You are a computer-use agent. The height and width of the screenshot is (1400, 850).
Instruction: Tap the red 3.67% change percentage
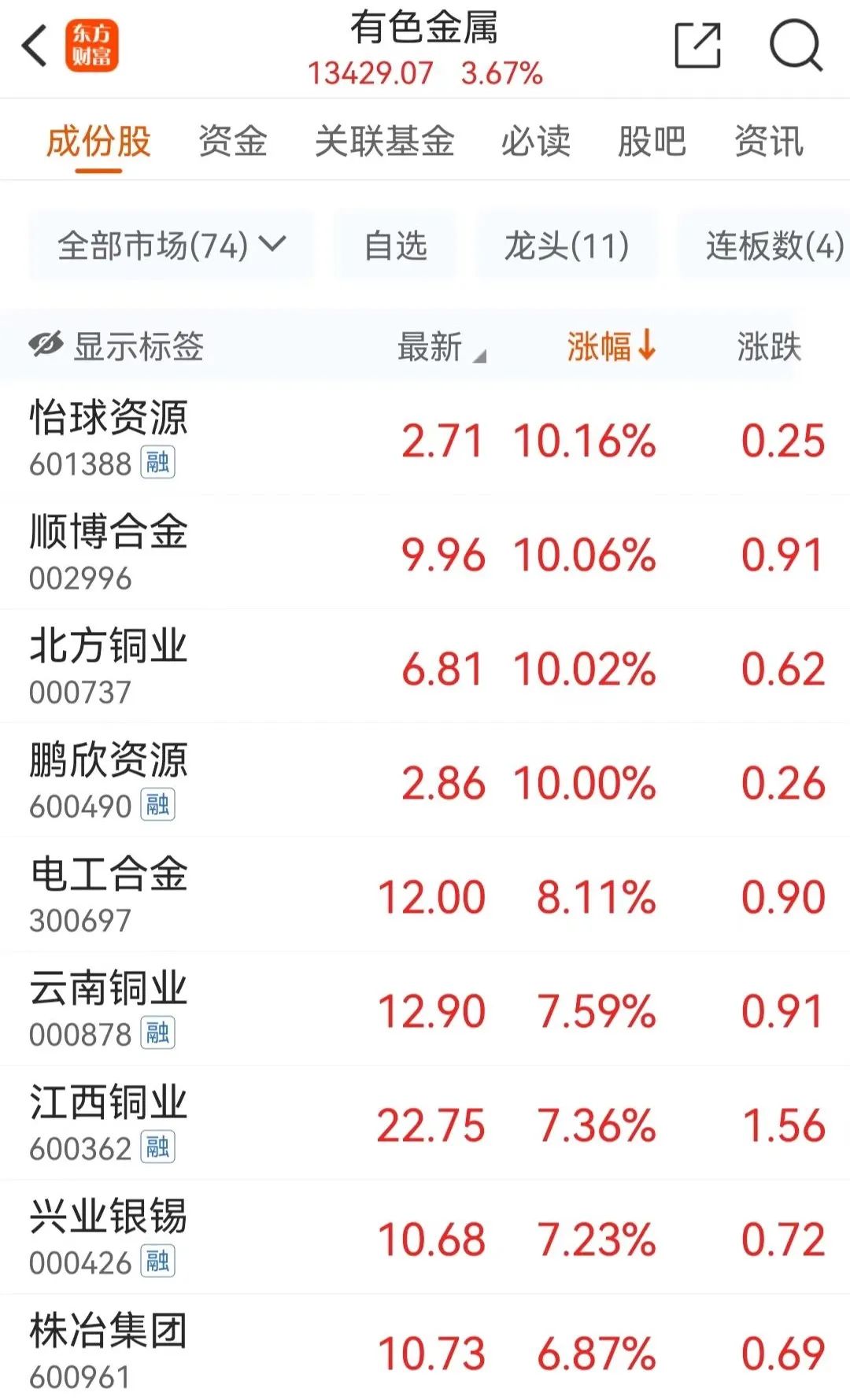(500, 75)
